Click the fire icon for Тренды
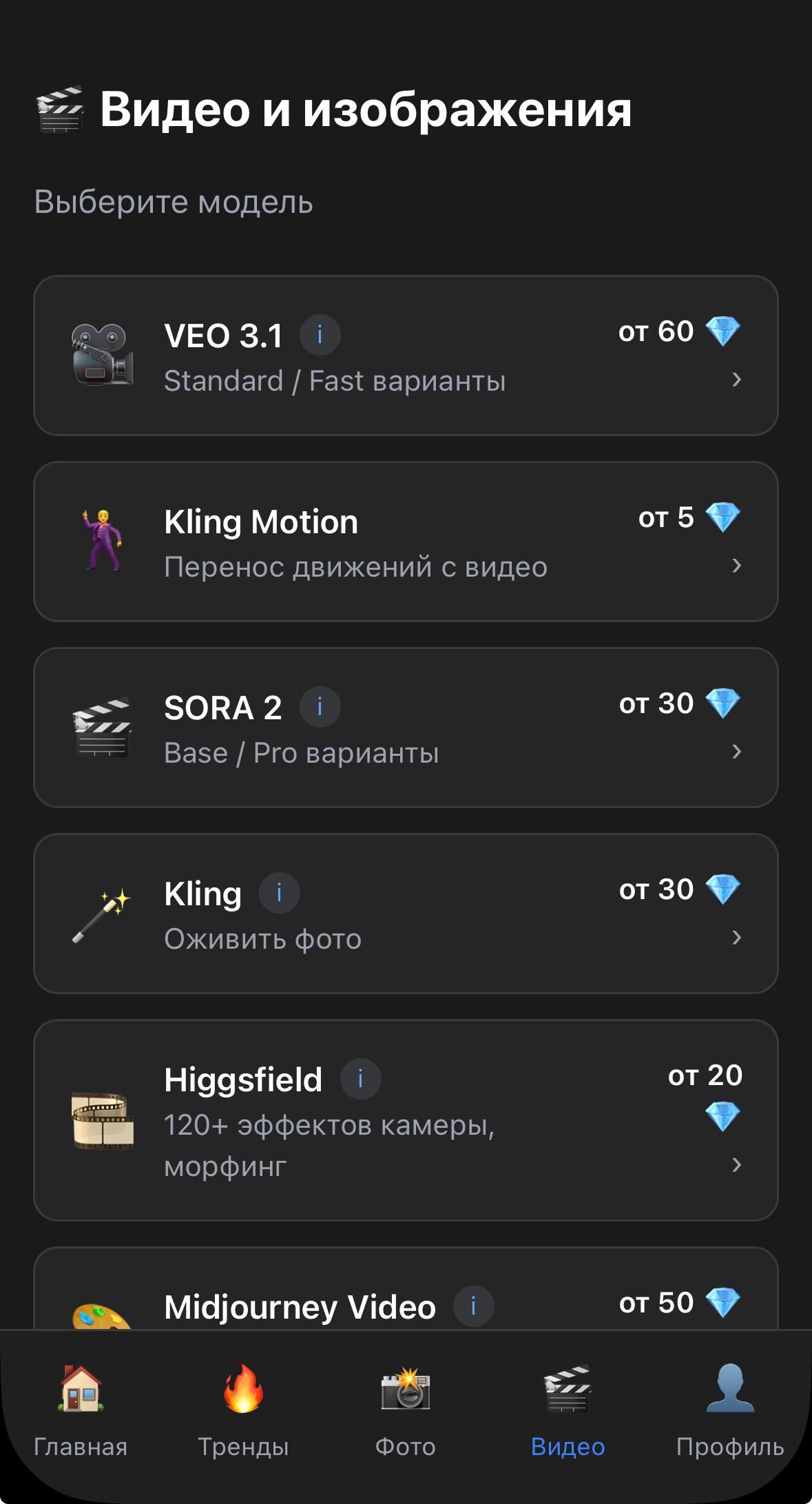 point(243,1392)
